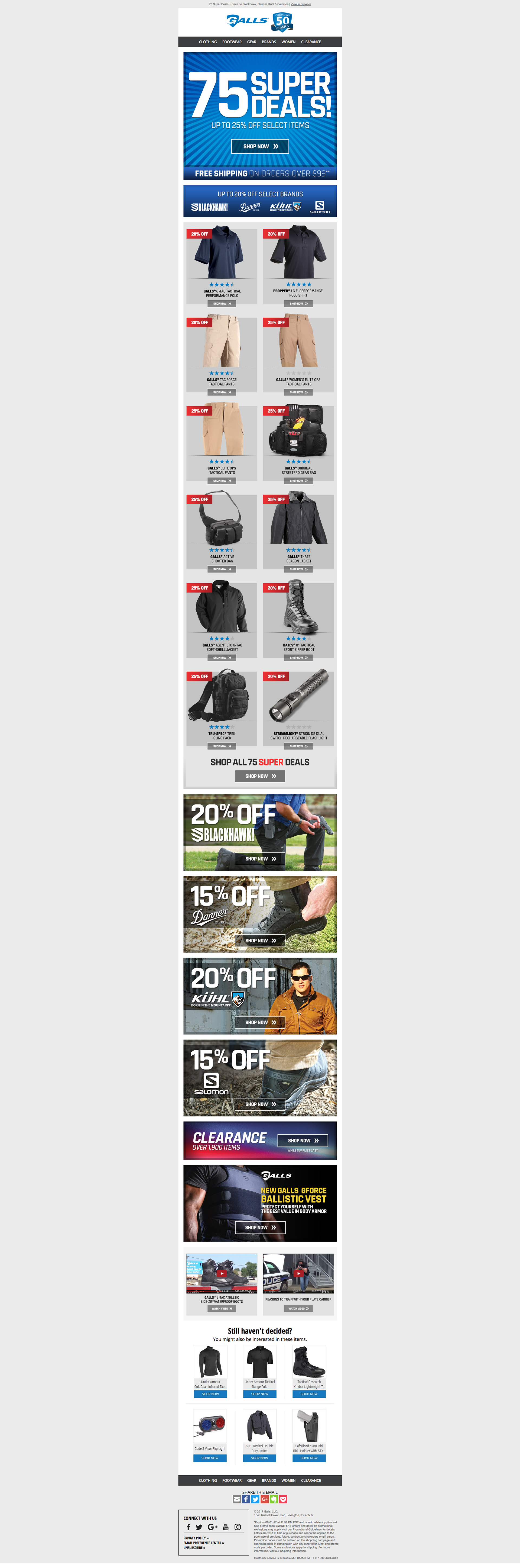Open the Clothing menu in top nav

tap(207, 42)
